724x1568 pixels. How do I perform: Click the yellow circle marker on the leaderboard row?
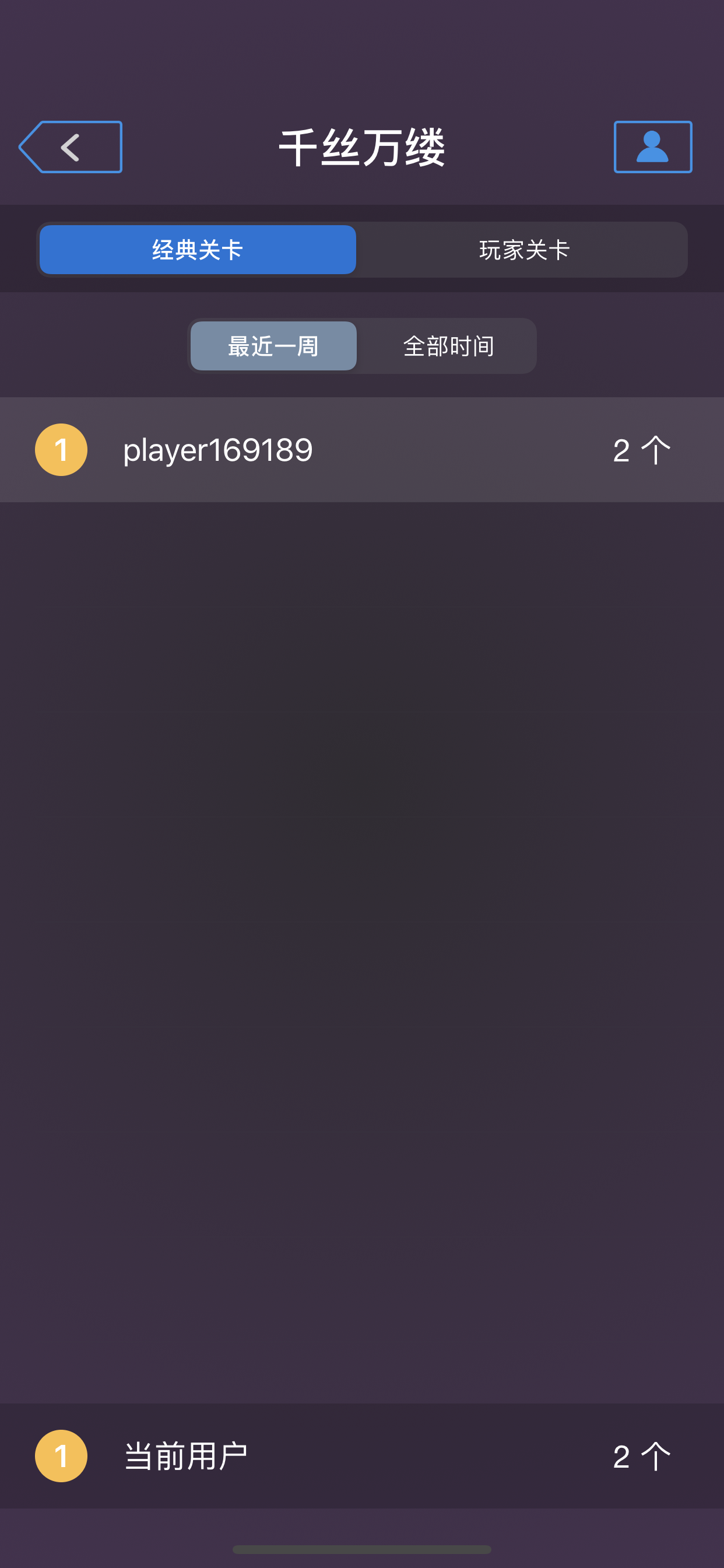click(x=61, y=449)
